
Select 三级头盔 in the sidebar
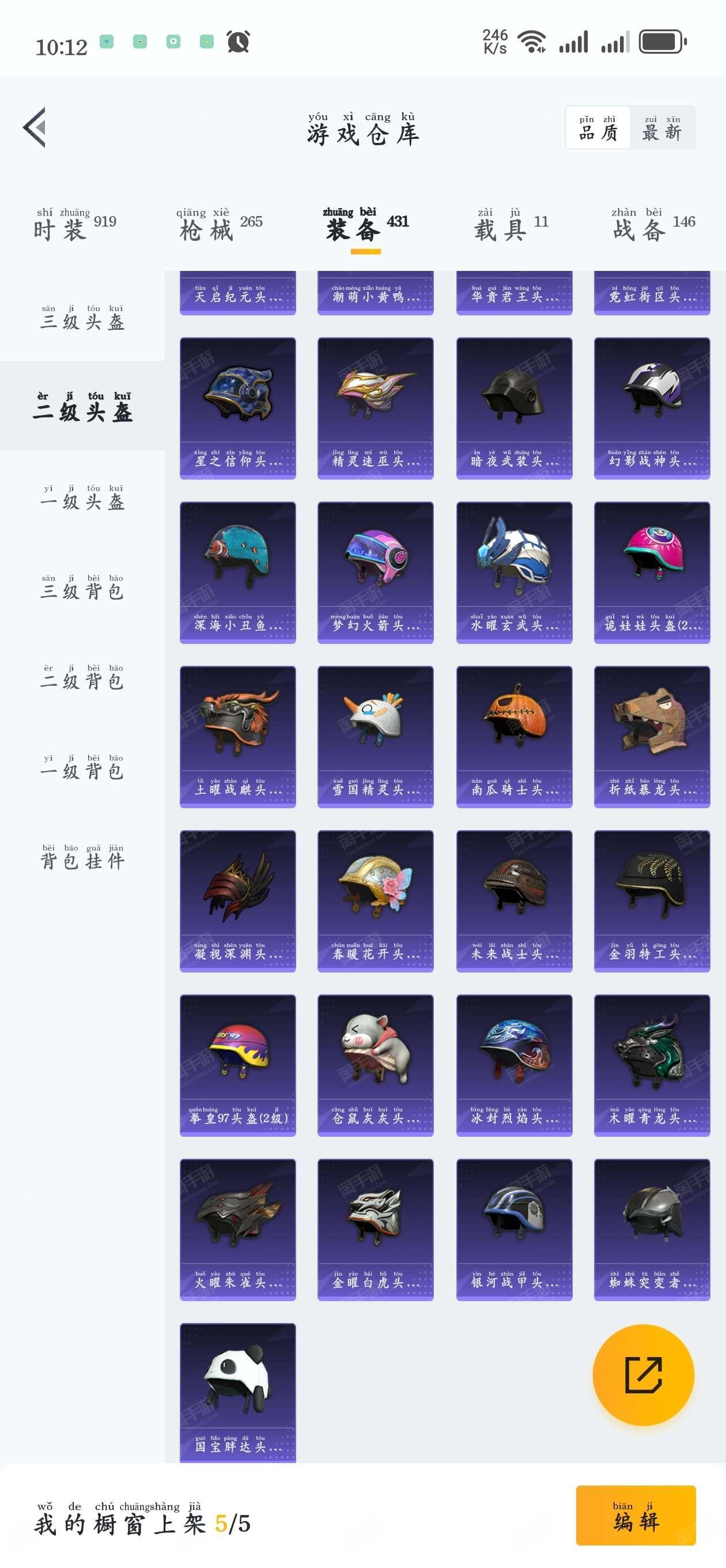[82, 316]
